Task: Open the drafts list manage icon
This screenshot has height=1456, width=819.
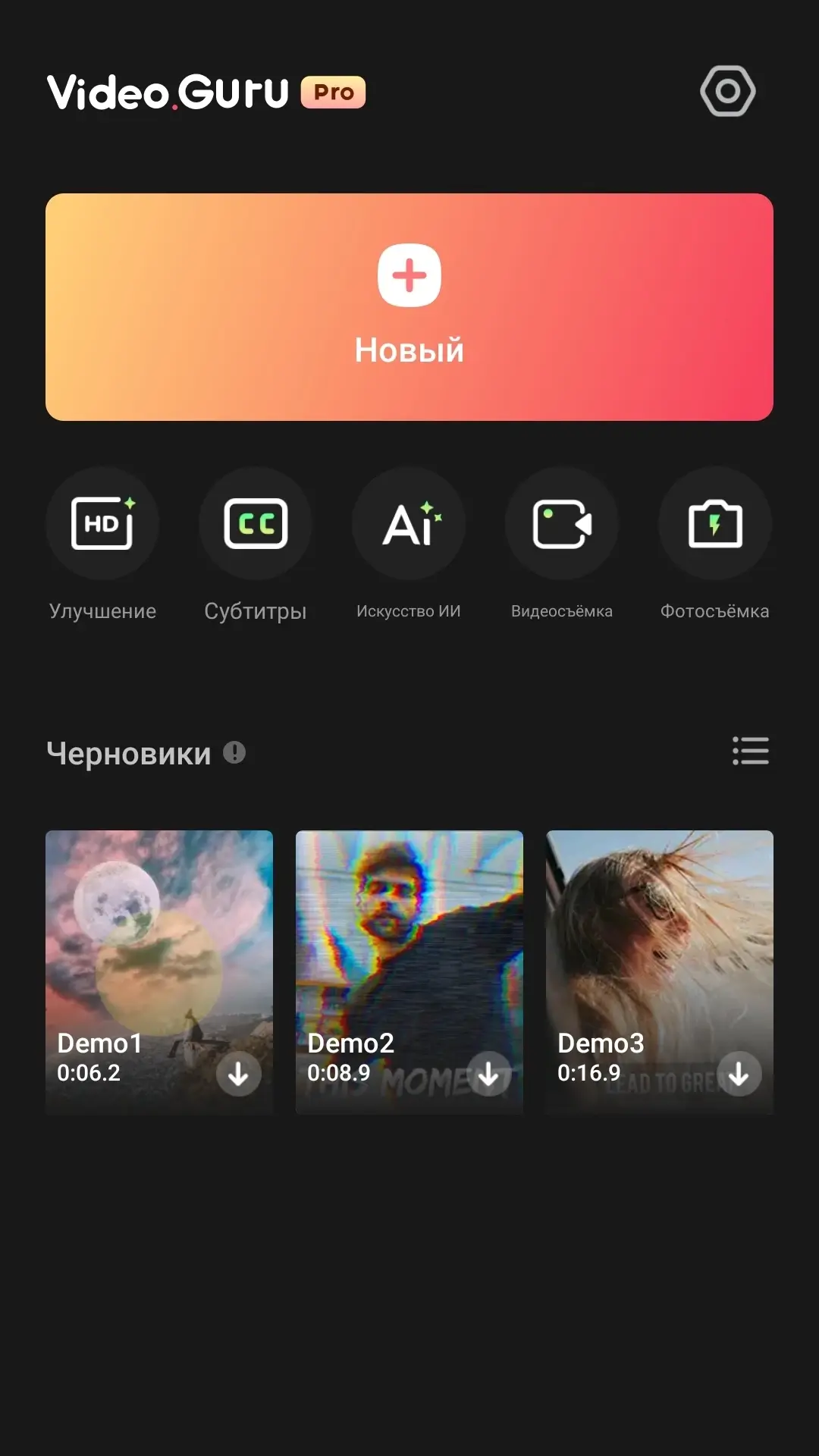Action: click(x=751, y=751)
